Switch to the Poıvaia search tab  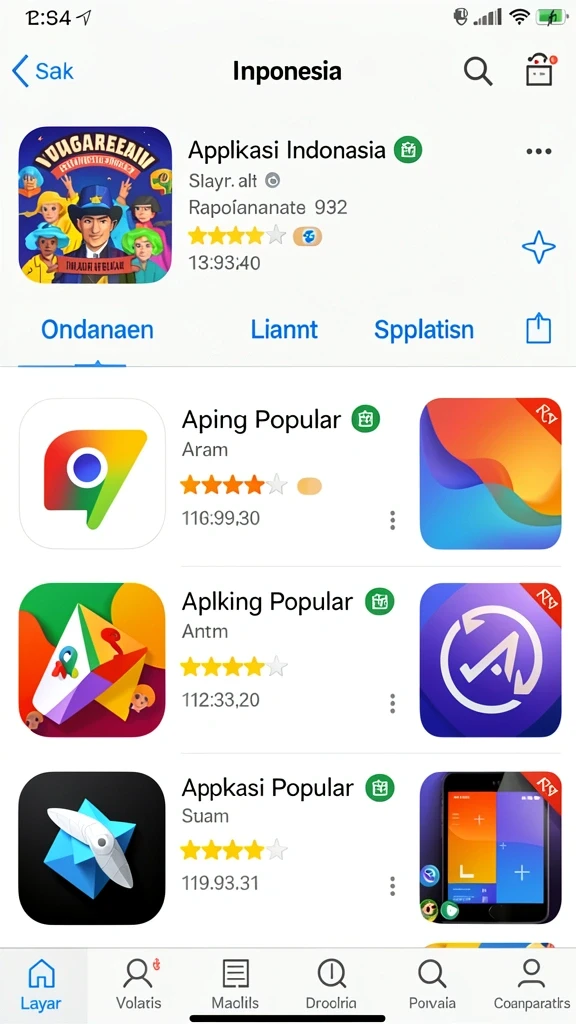click(432, 985)
